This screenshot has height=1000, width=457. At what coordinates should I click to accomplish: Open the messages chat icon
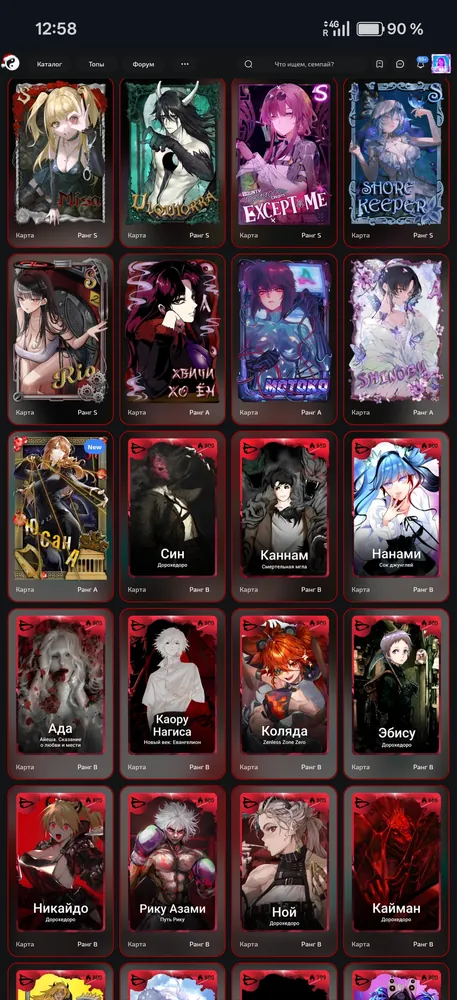click(400, 64)
